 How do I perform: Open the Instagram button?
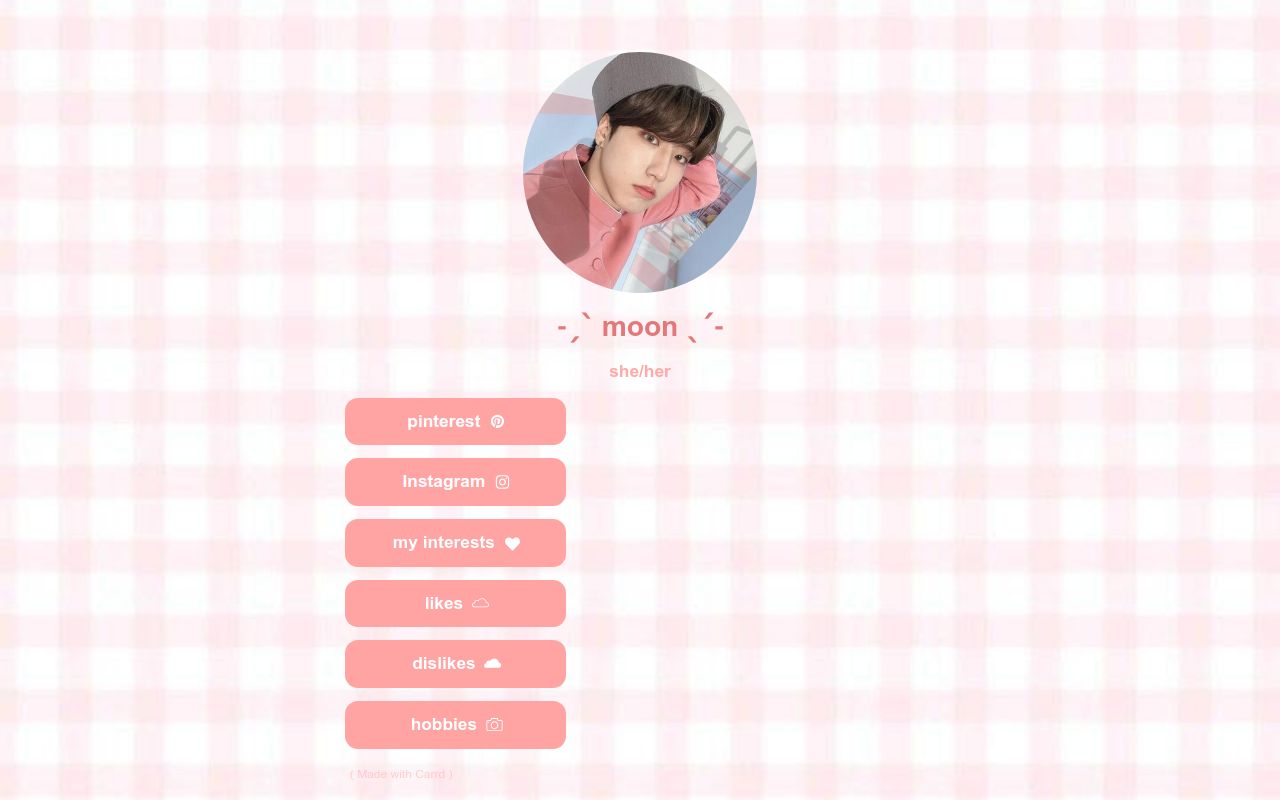pos(455,482)
